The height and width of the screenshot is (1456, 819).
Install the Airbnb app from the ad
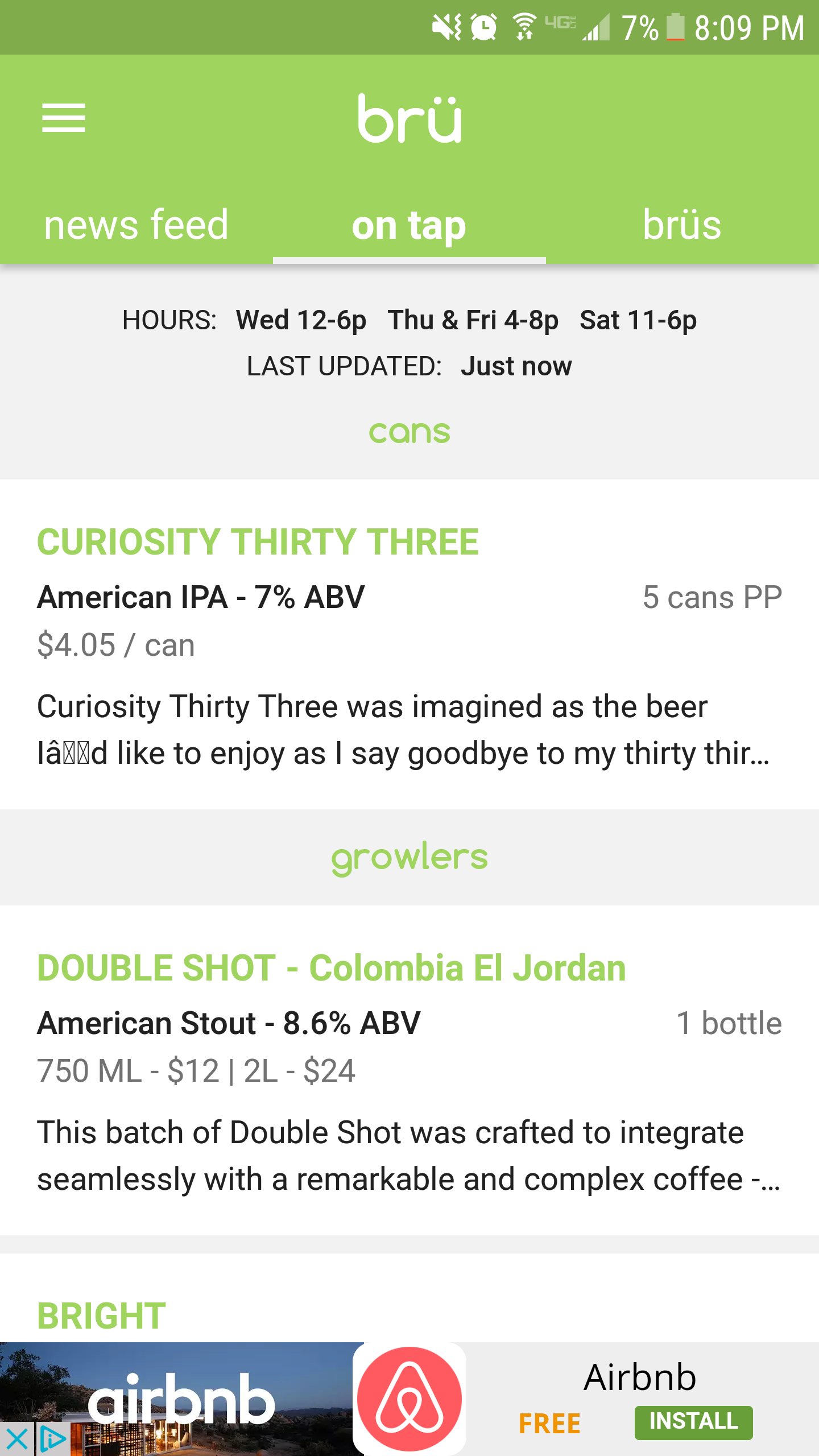pos(693,1422)
